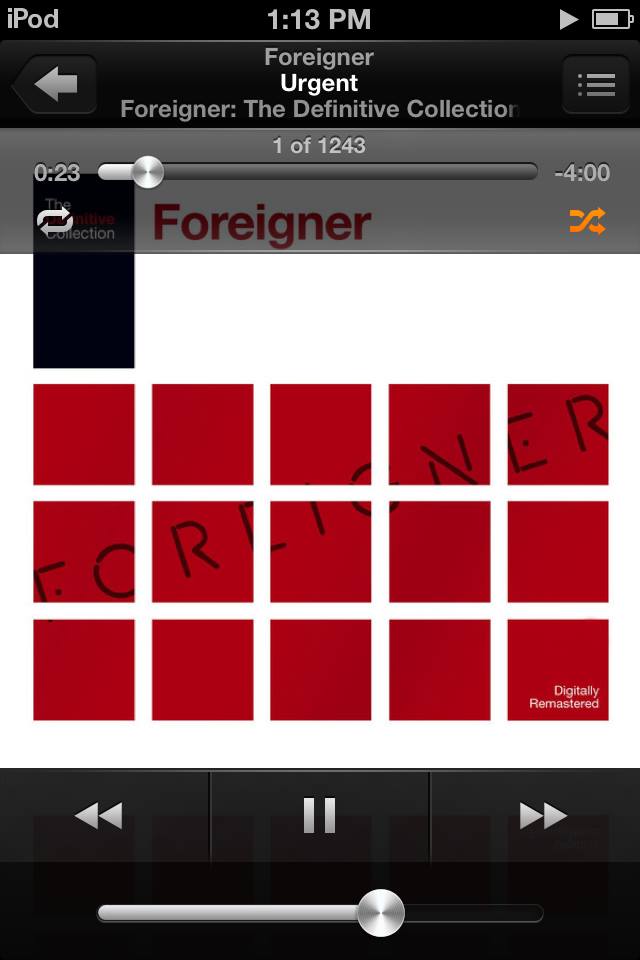The height and width of the screenshot is (960, 640).
Task: Pause the song Urgent
Action: [x=319, y=815]
